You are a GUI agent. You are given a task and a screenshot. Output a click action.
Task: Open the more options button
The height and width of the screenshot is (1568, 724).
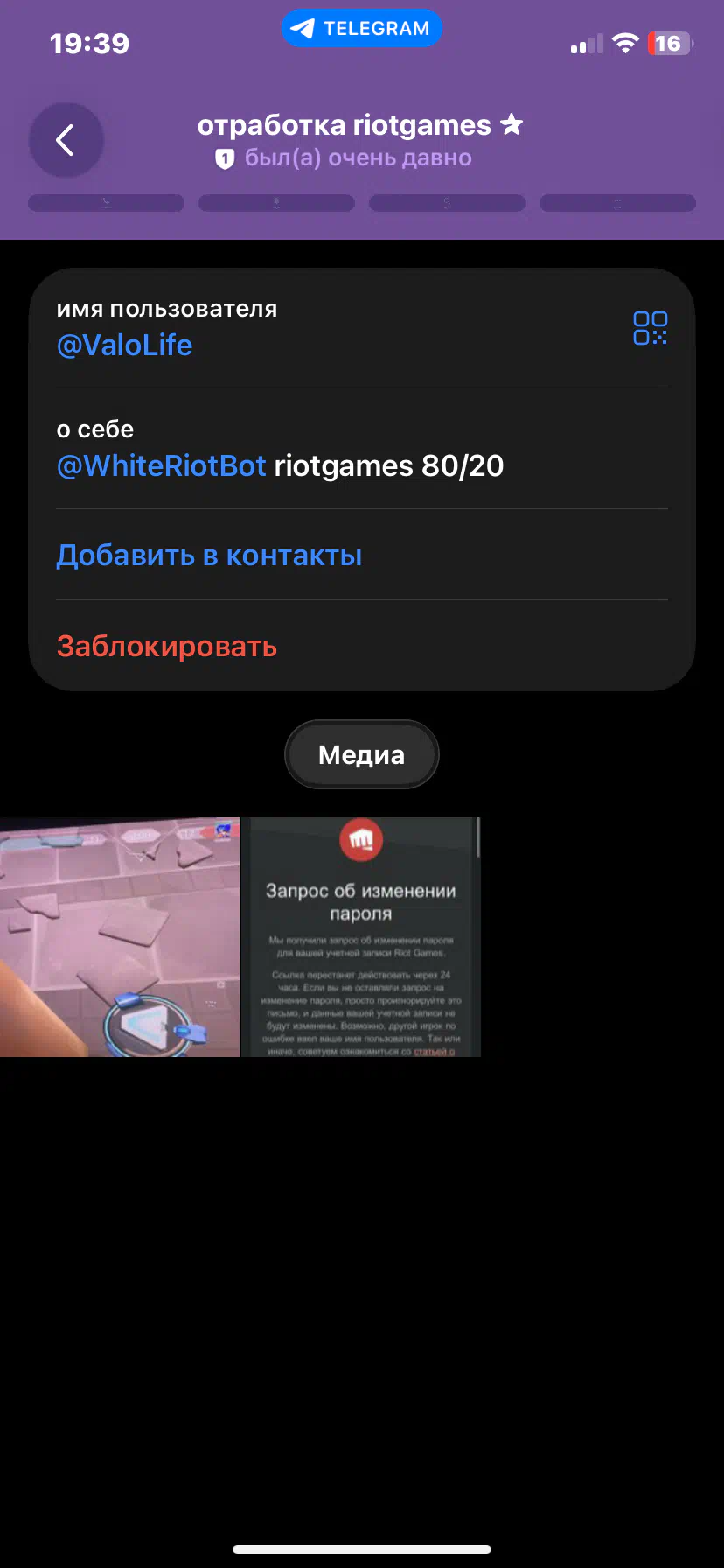point(617,203)
